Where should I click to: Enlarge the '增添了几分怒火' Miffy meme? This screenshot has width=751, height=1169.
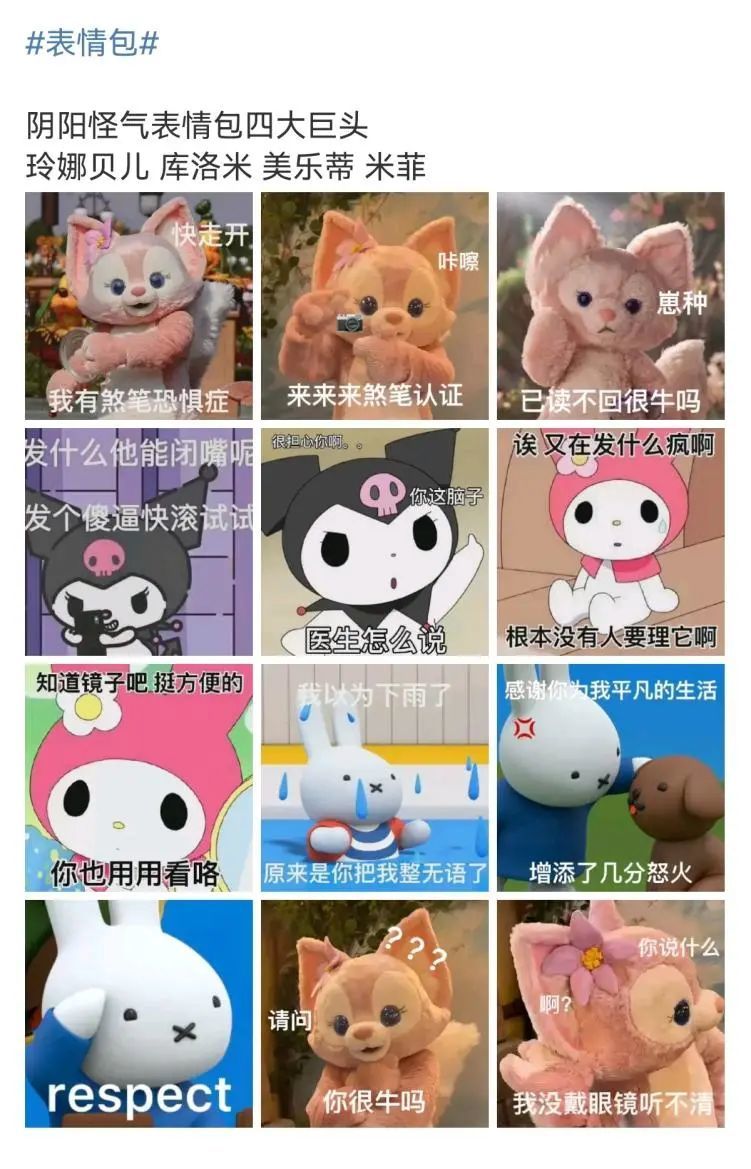[x=610, y=778]
